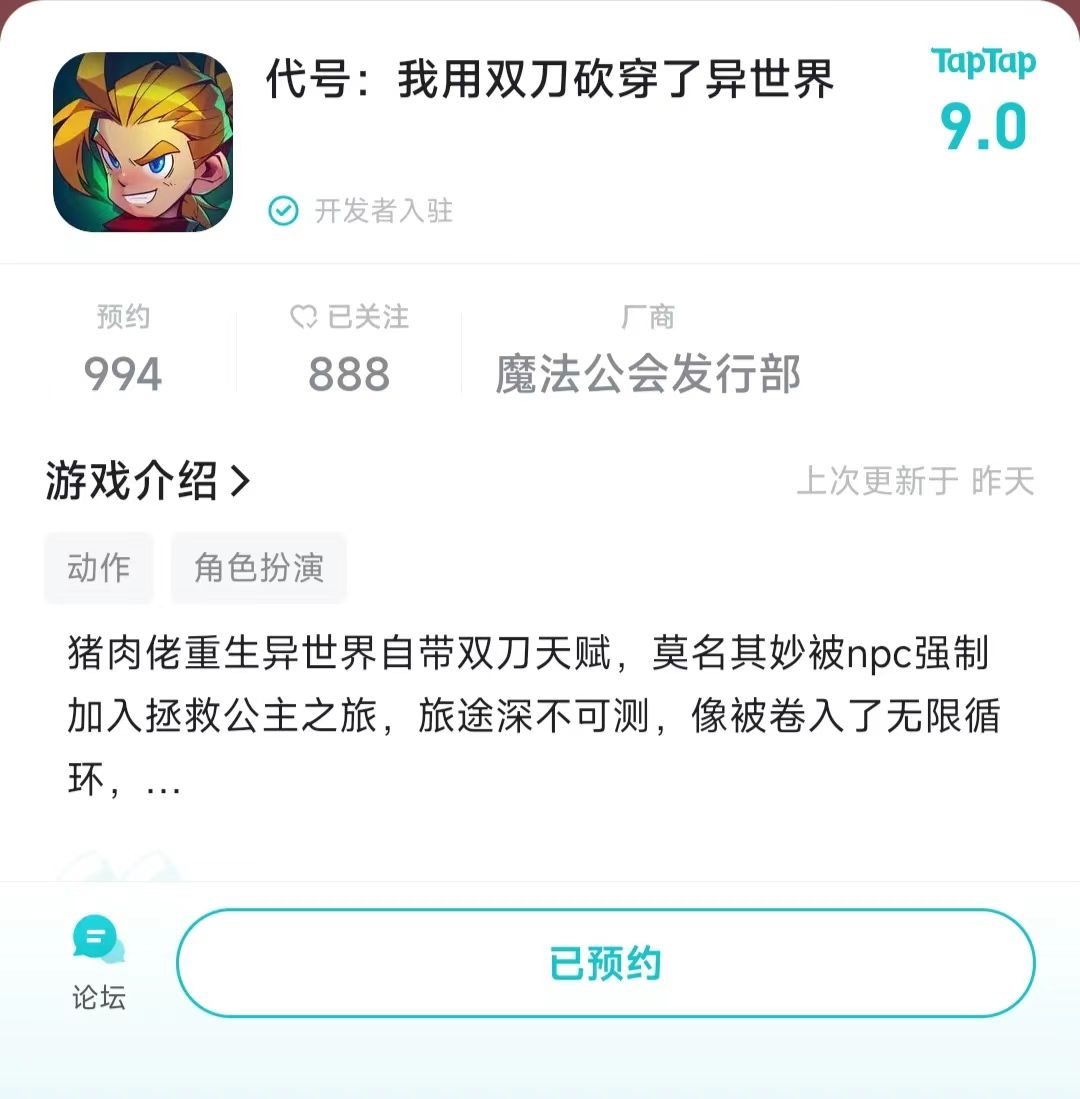Open the 开发者入驻 developer page
Screen dimensions: 1080x1099
385,211
